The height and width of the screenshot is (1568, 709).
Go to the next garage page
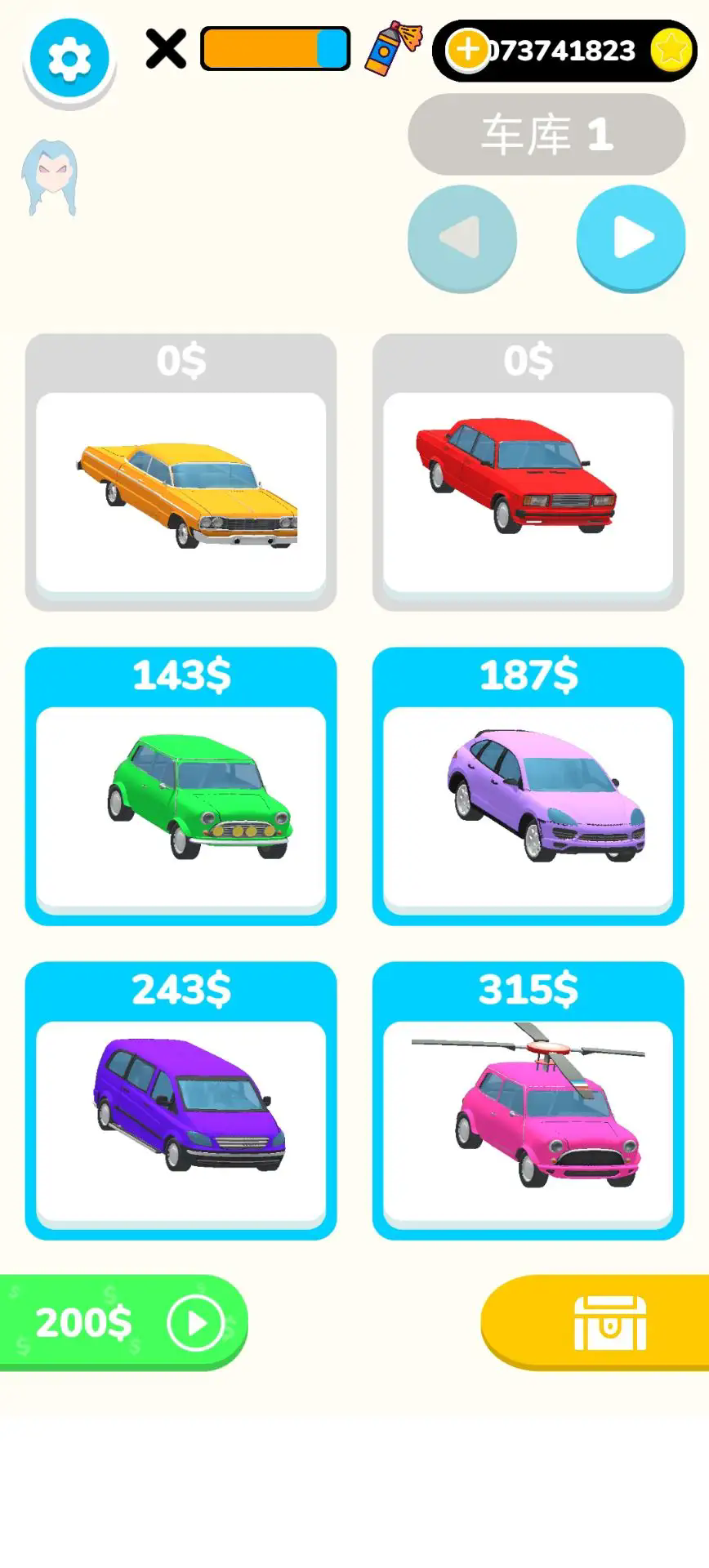[x=631, y=238]
